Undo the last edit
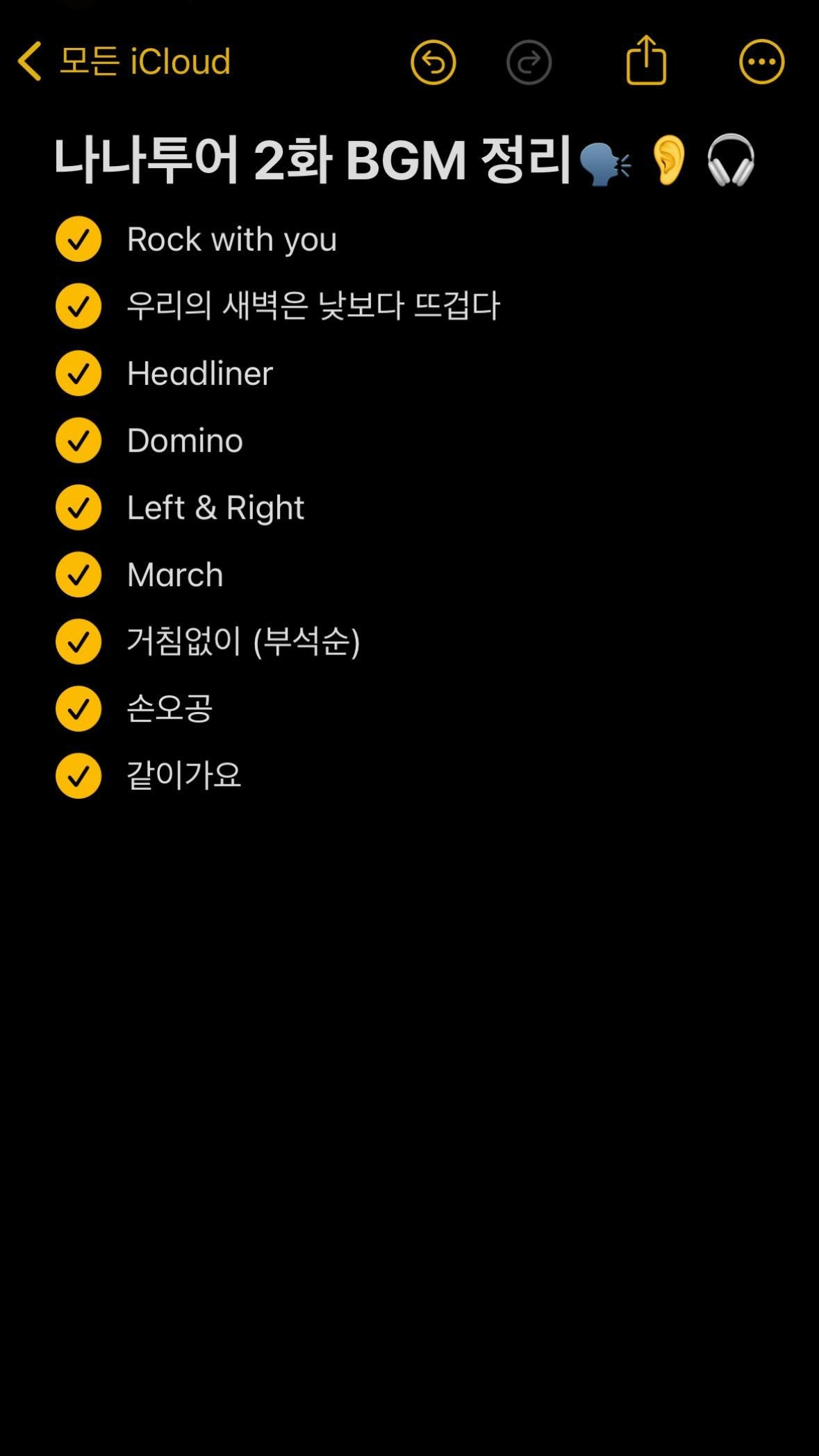 coord(433,63)
